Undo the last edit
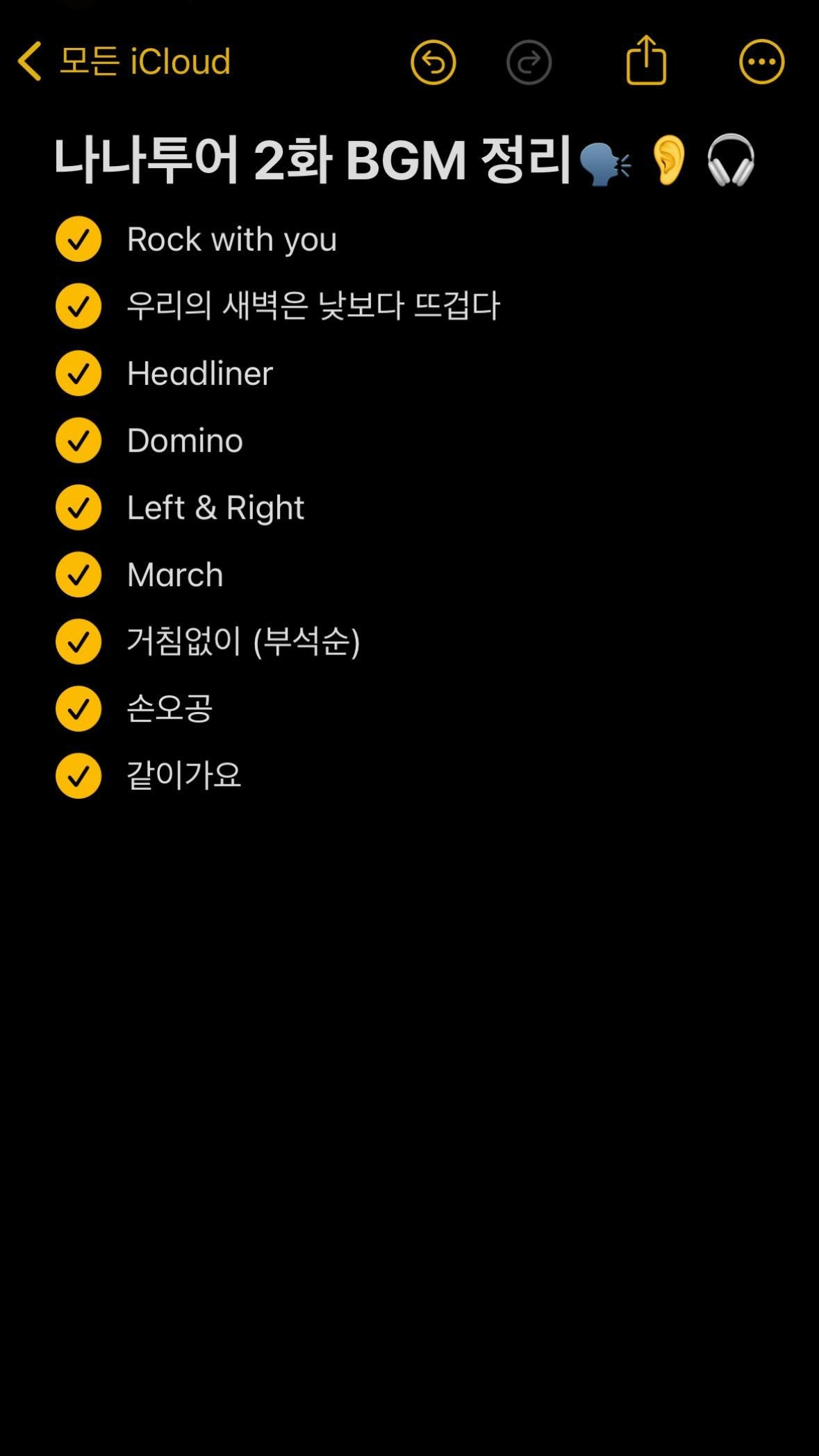 coord(433,63)
